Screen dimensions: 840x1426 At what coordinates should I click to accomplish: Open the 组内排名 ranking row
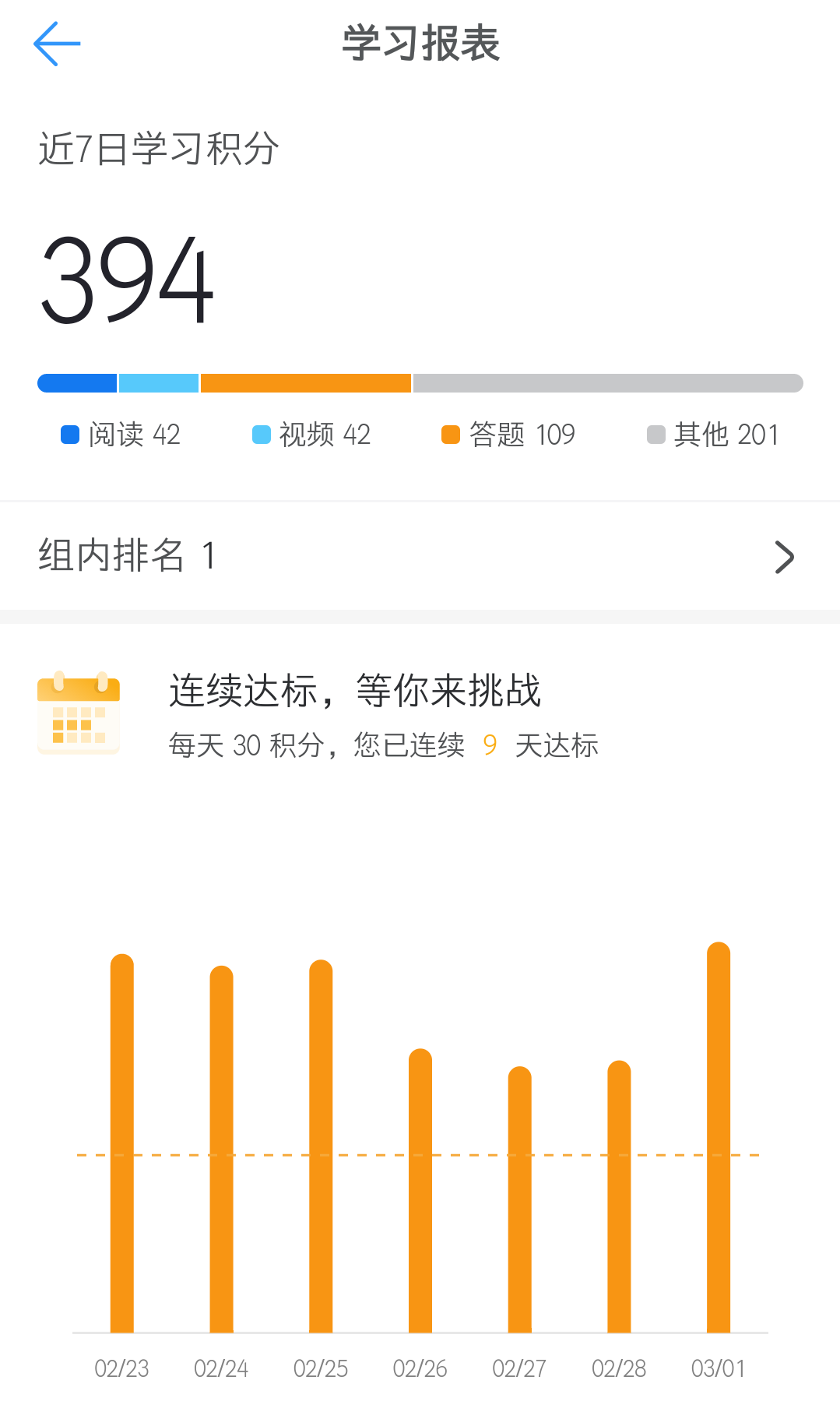pos(420,556)
